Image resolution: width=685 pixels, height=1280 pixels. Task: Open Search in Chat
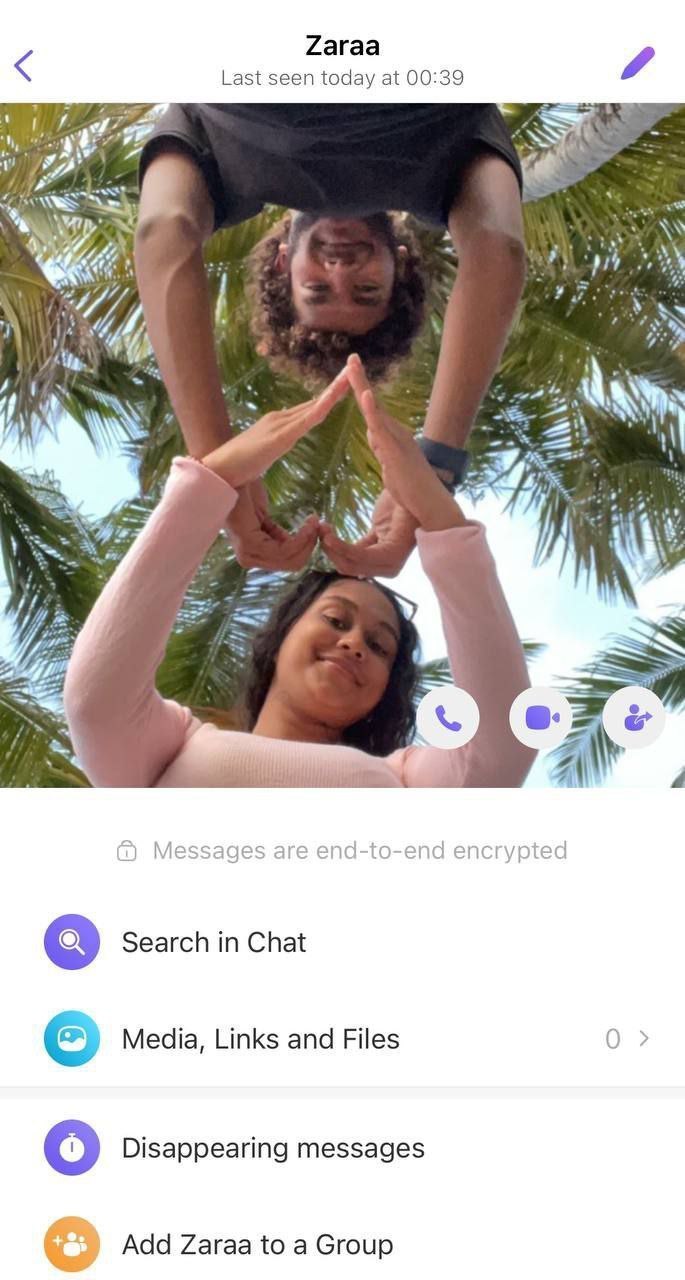tap(213, 942)
